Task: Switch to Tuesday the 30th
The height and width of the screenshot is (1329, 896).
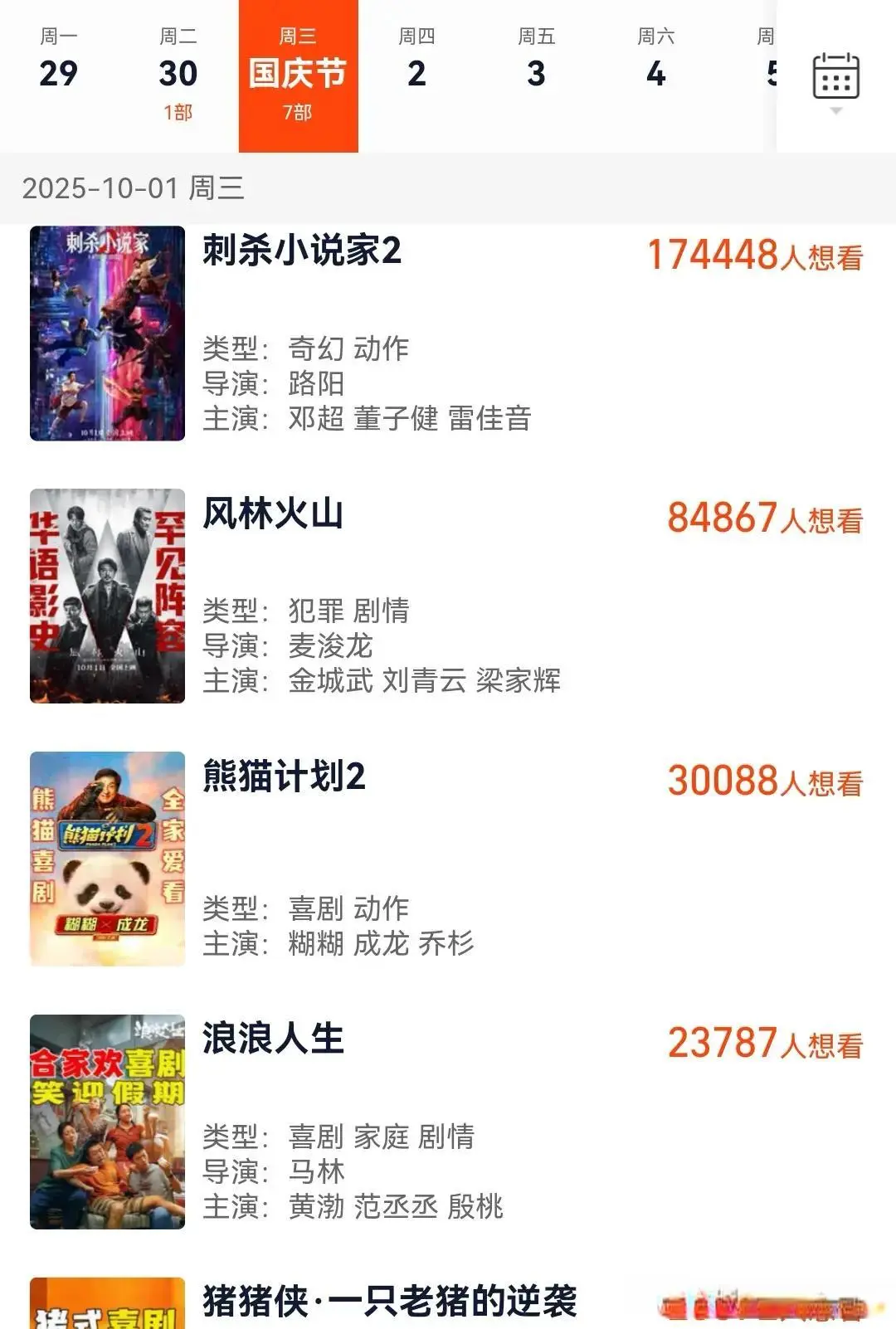Action: tap(178, 75)
